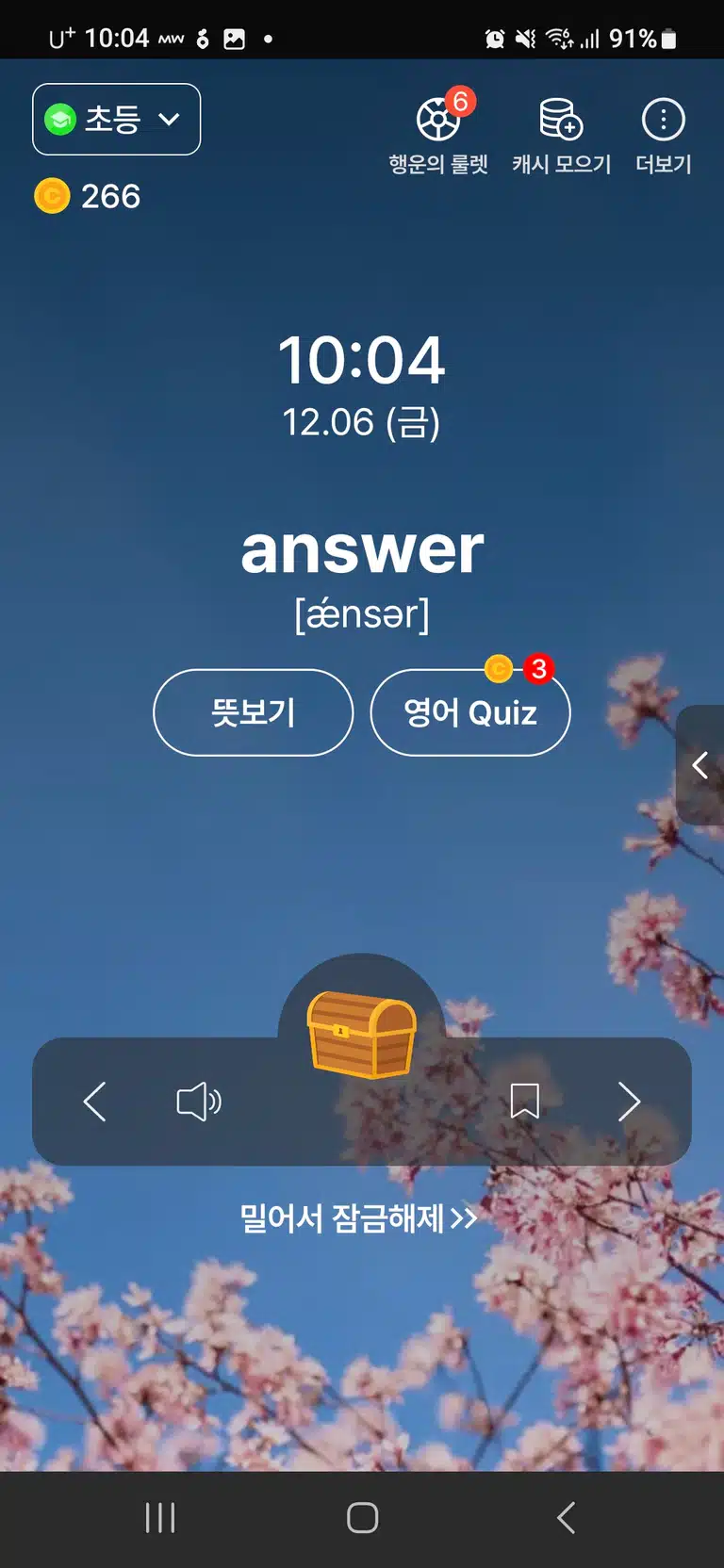Viewport: 724px width, 1568px height.
Task: Go to the next word
Action: (x=629, y=1102)
